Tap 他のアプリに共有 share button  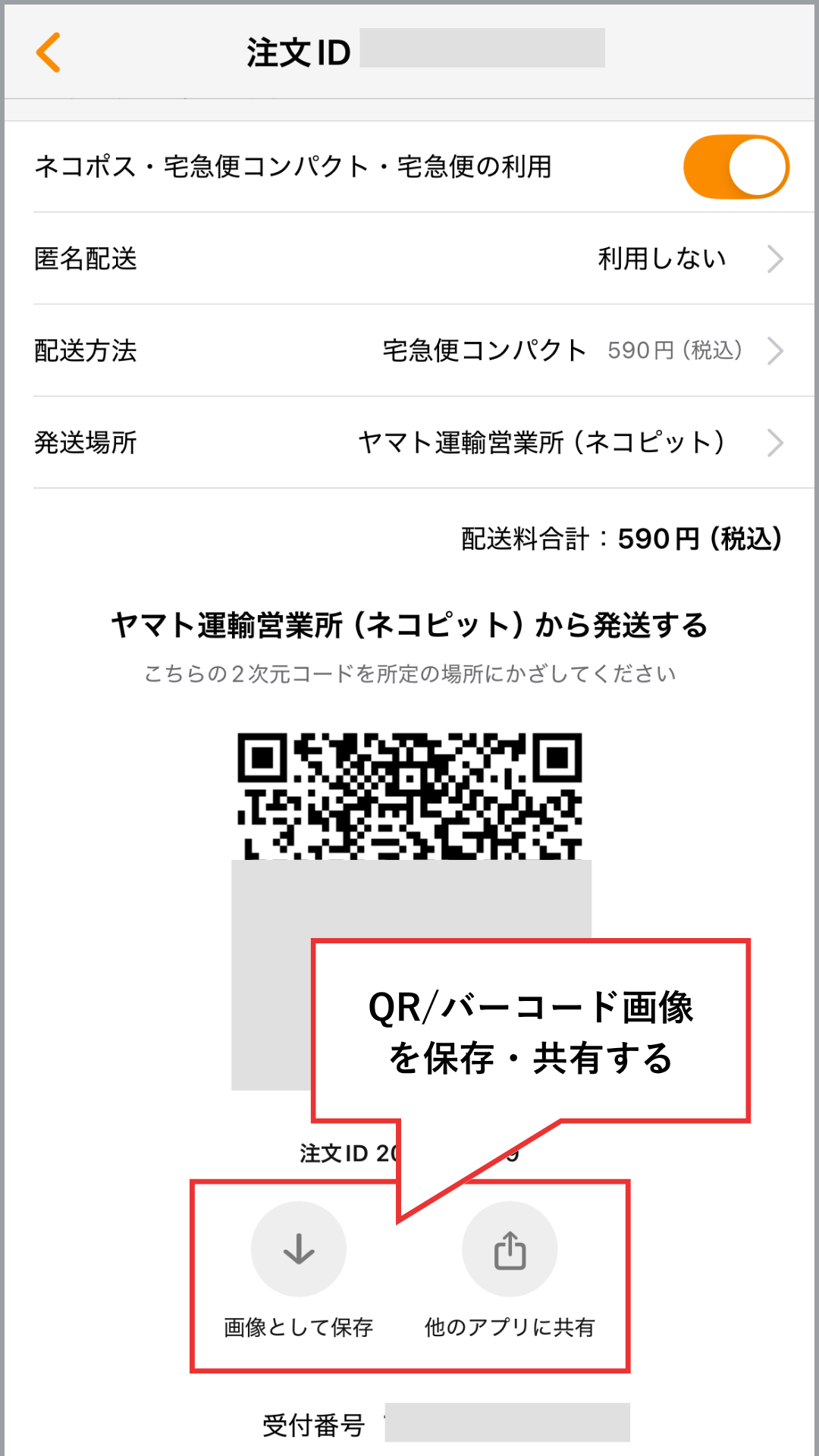click(x=510, y=1249)
